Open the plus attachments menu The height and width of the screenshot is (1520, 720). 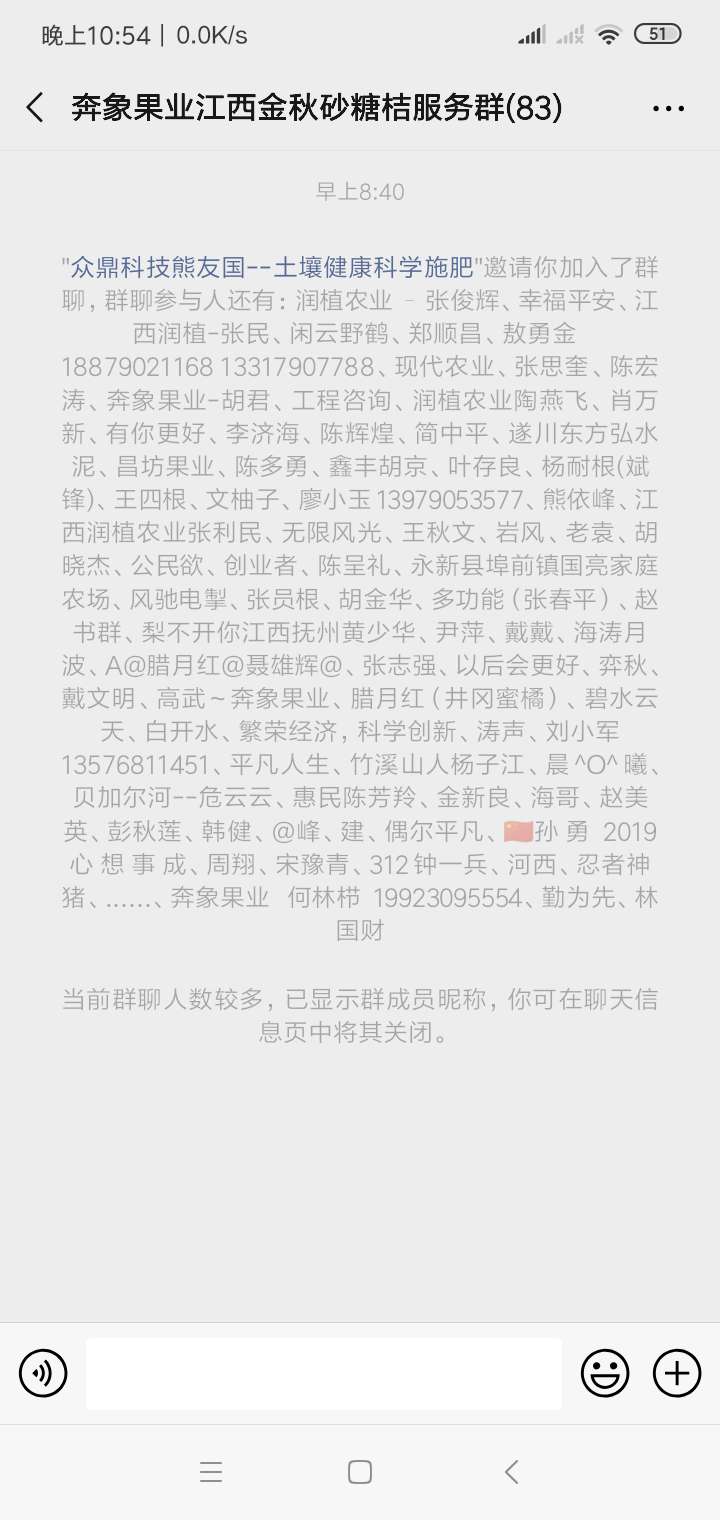click(x=677, y=1373)
